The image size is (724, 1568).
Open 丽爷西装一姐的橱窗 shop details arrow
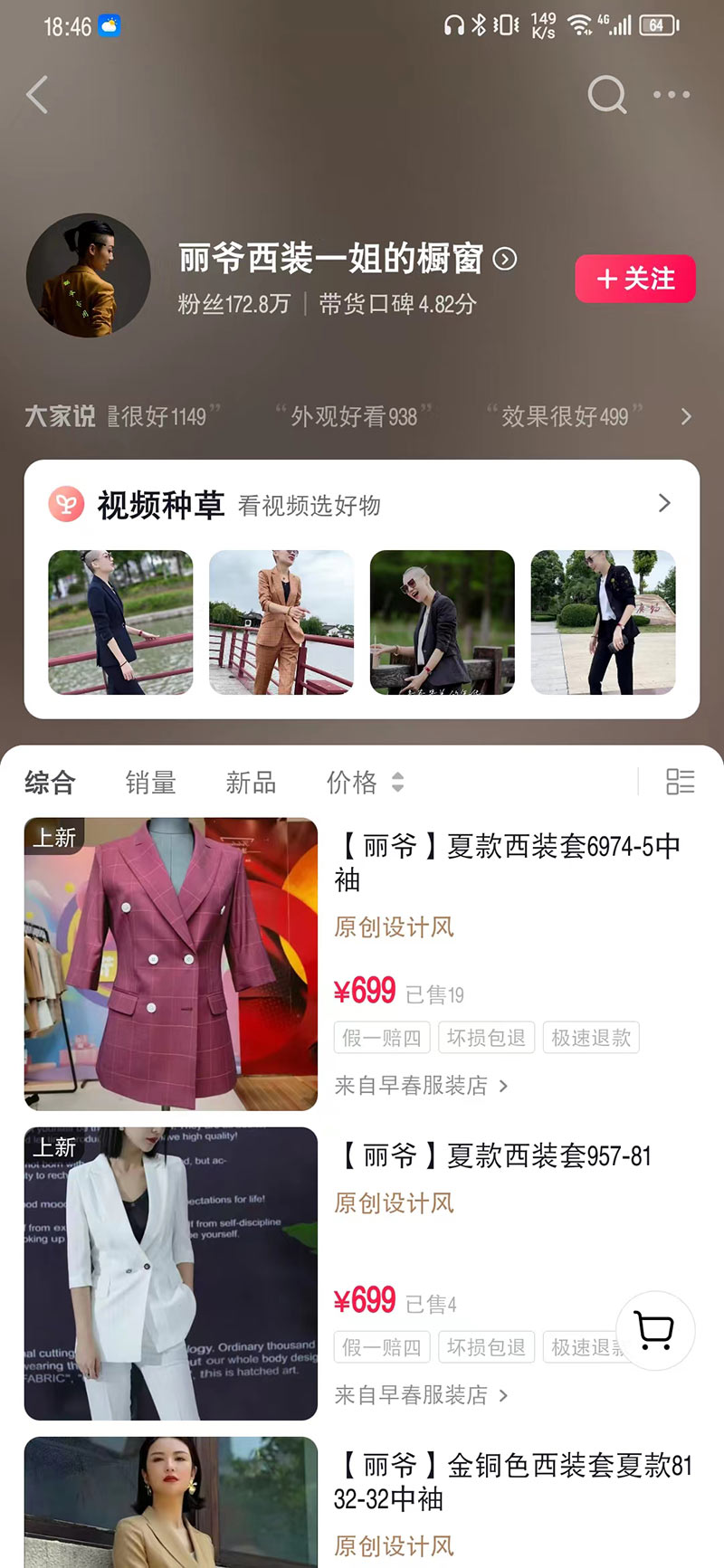click(x=505, y=260)
